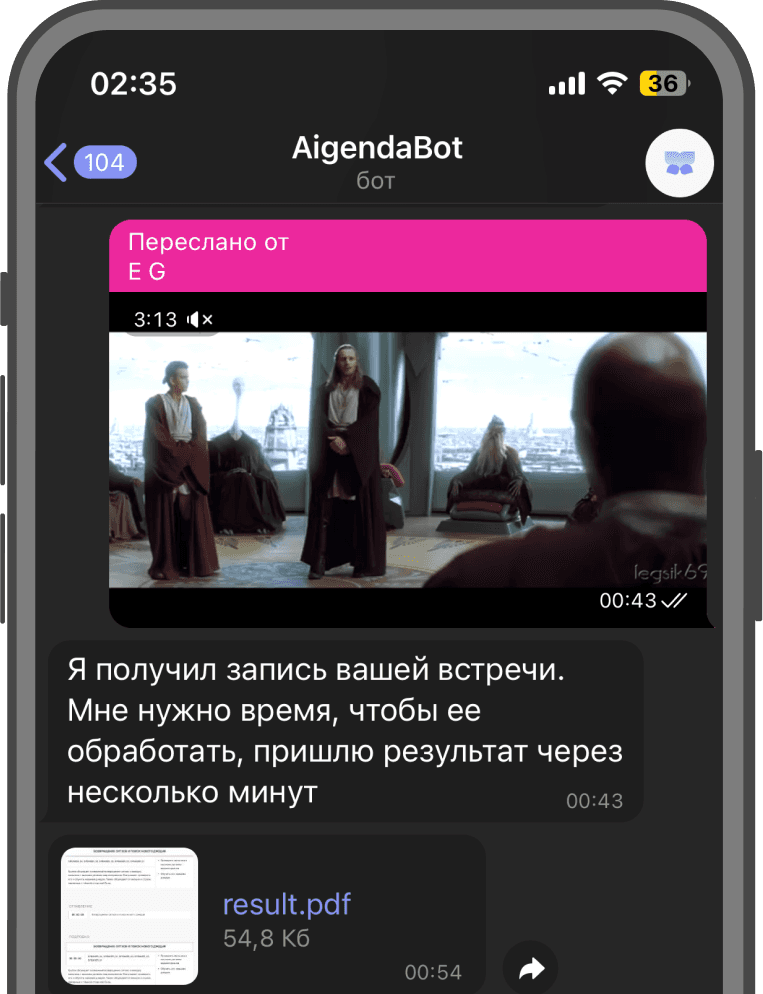This screenshot has width=763, height=994.
Task: Go back to the chat list
Action: [88, 162]
